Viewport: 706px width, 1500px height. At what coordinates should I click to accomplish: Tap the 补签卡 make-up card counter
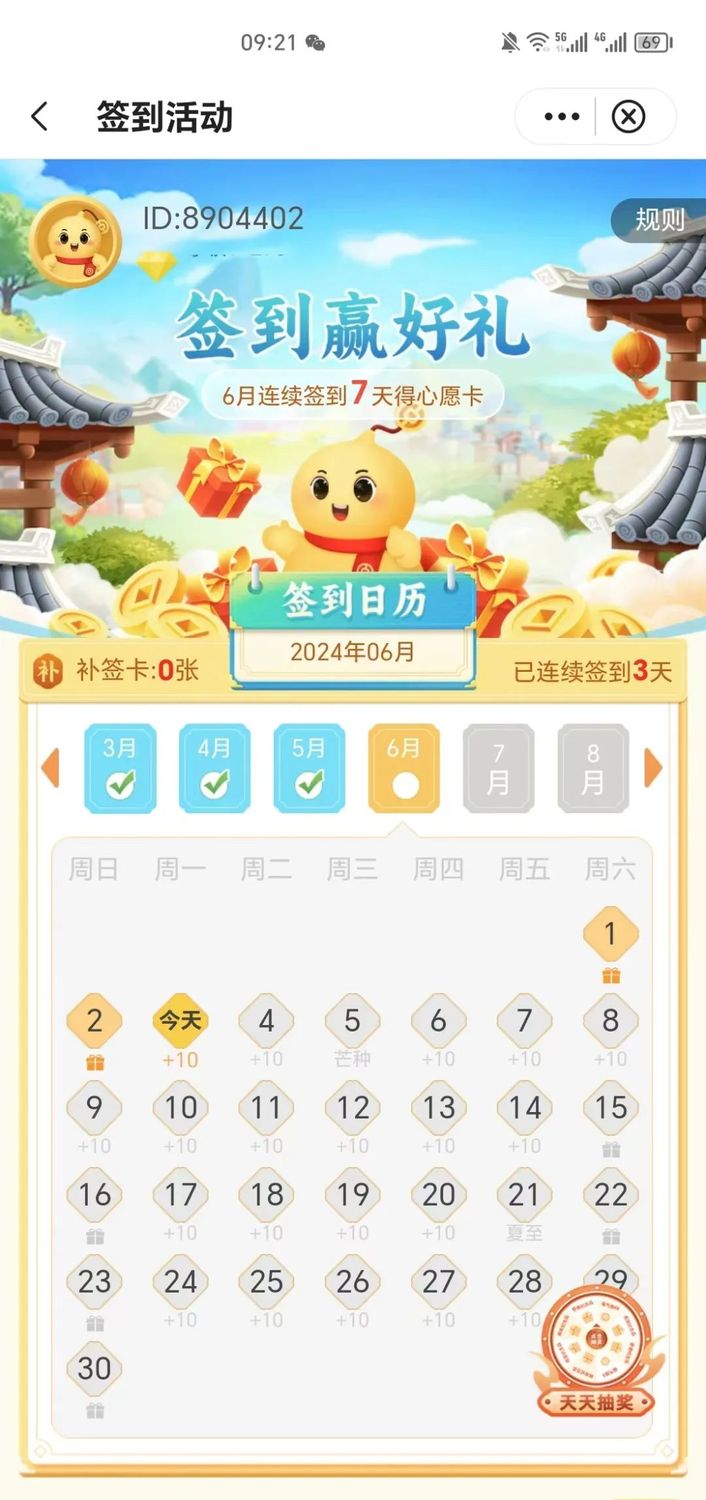120,670
